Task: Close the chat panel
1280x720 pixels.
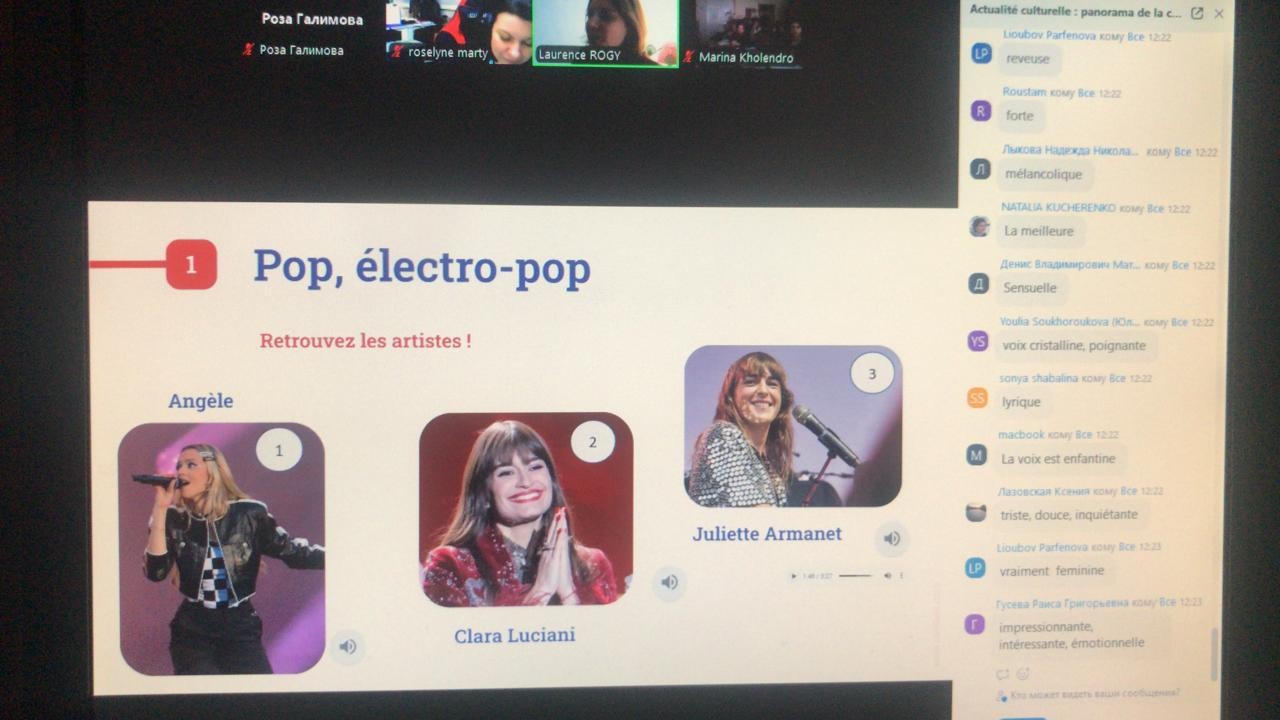Action: click(x=1219, y=13)
